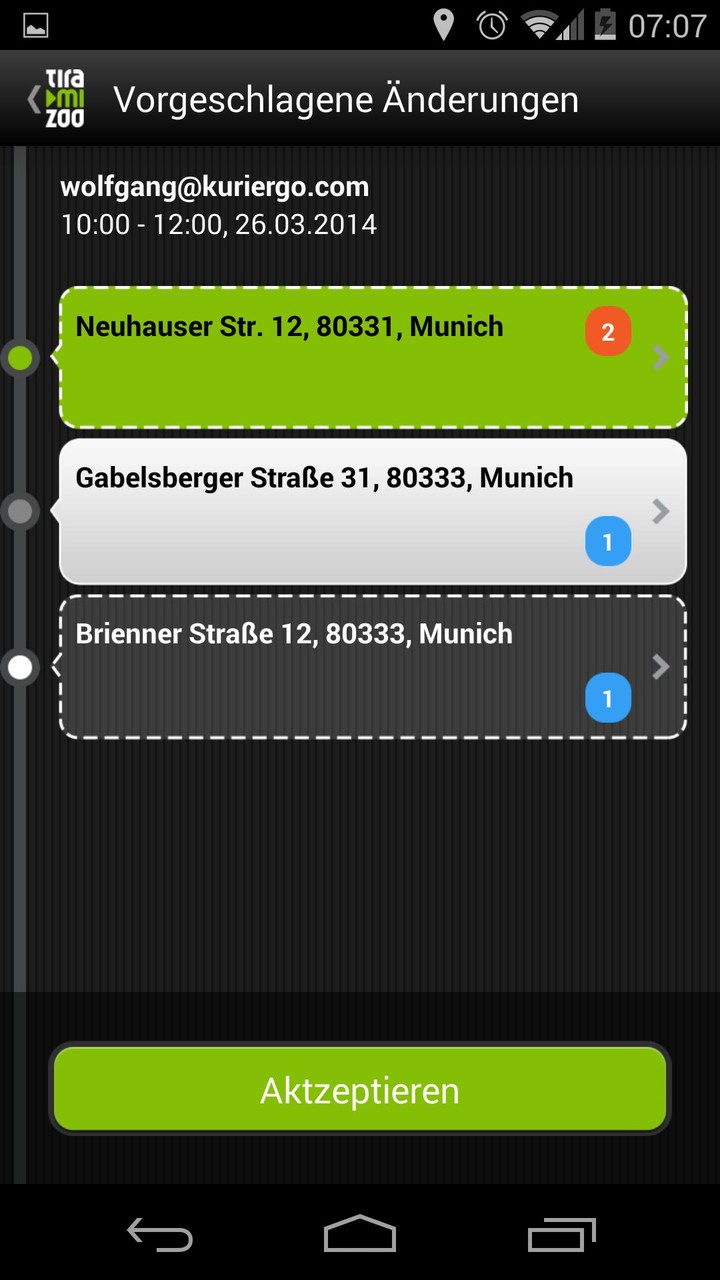The height and width of the screenshot is (1280, 720).
Task: Go to the system home screen
Action: (360, 1235)
